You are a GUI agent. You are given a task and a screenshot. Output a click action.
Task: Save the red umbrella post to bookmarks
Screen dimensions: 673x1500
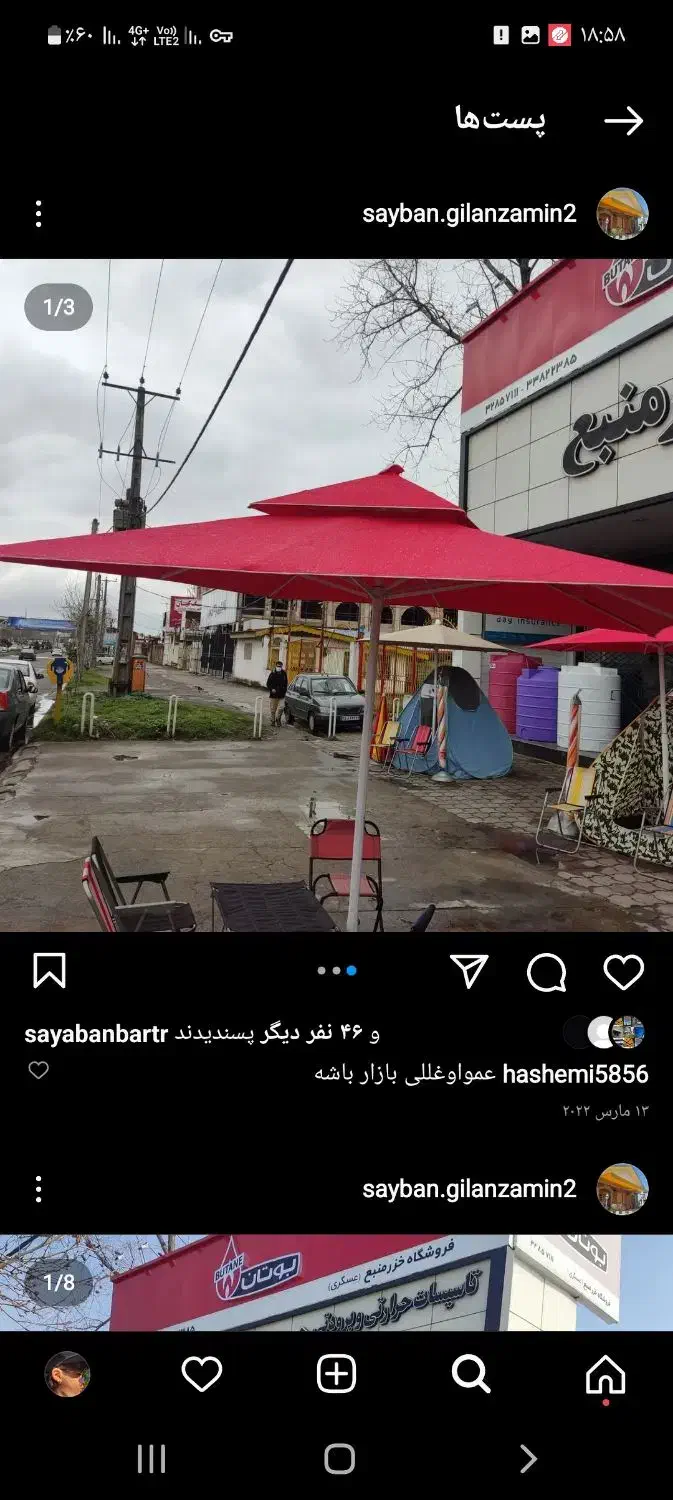tap(49, 971)
